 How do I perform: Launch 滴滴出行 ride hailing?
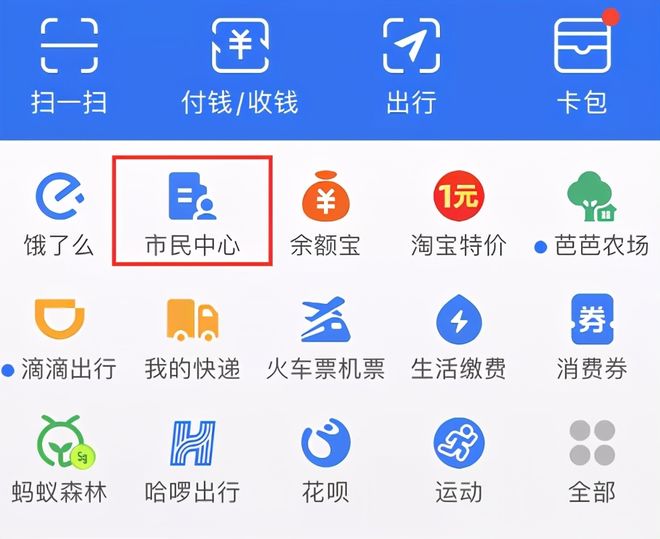pos(59,336)
